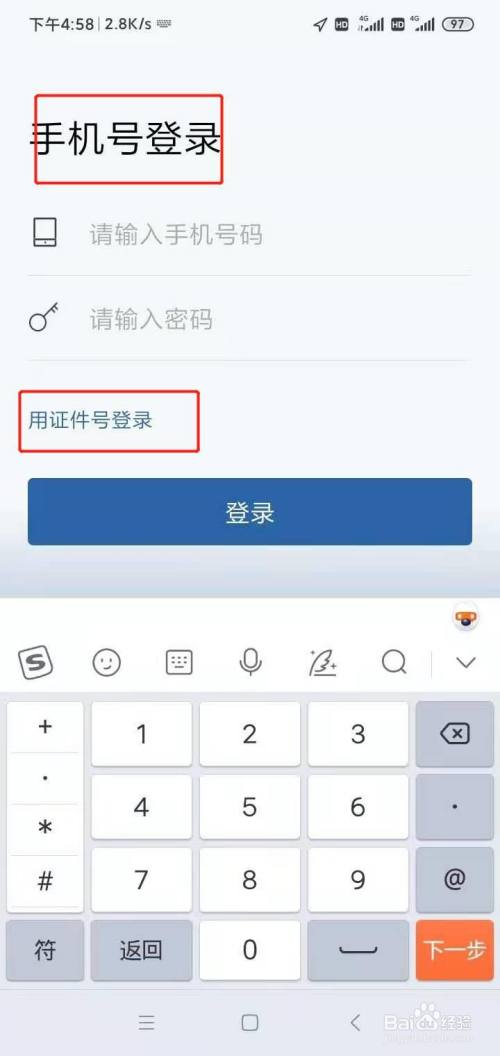The height and width of the screenshot is (1056, 500).
Task: Tap the blue 登录 login button
Action: pos(249,512)
